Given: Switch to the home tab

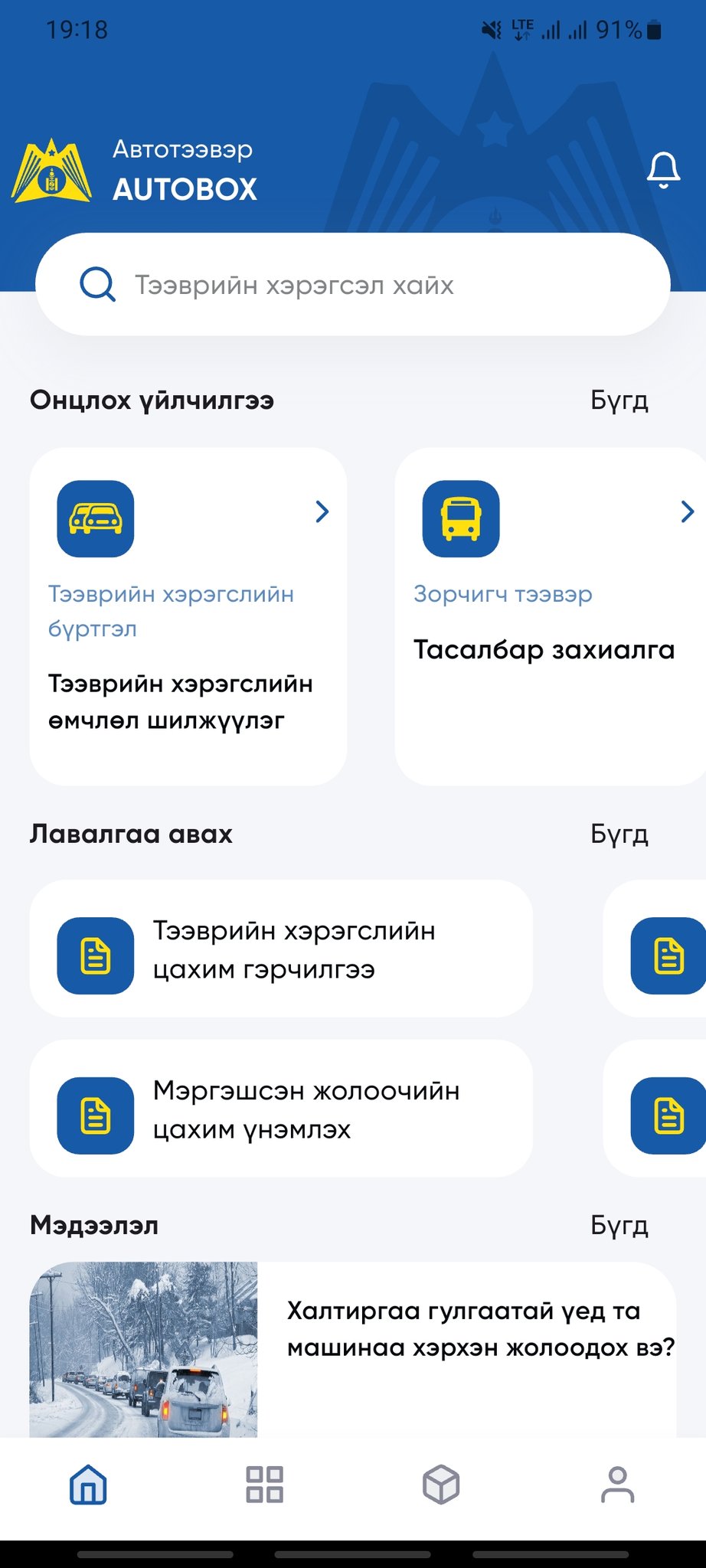Looking at the screenshot, I should (x=88, y=1485).
